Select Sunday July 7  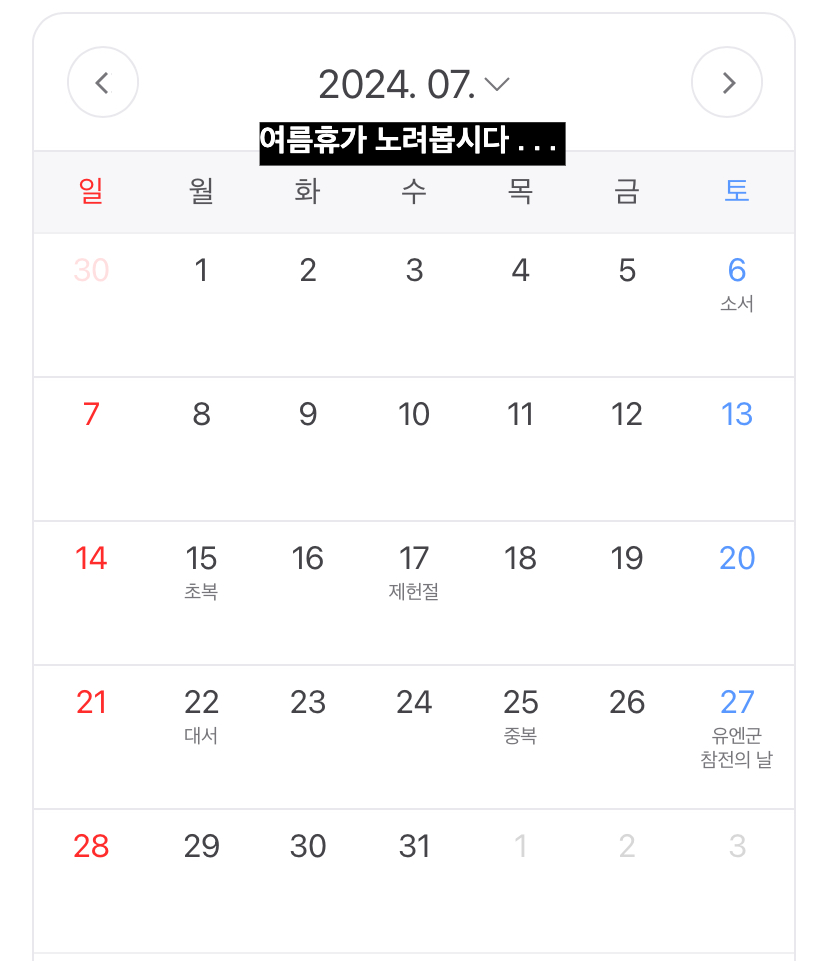point(91,414)
